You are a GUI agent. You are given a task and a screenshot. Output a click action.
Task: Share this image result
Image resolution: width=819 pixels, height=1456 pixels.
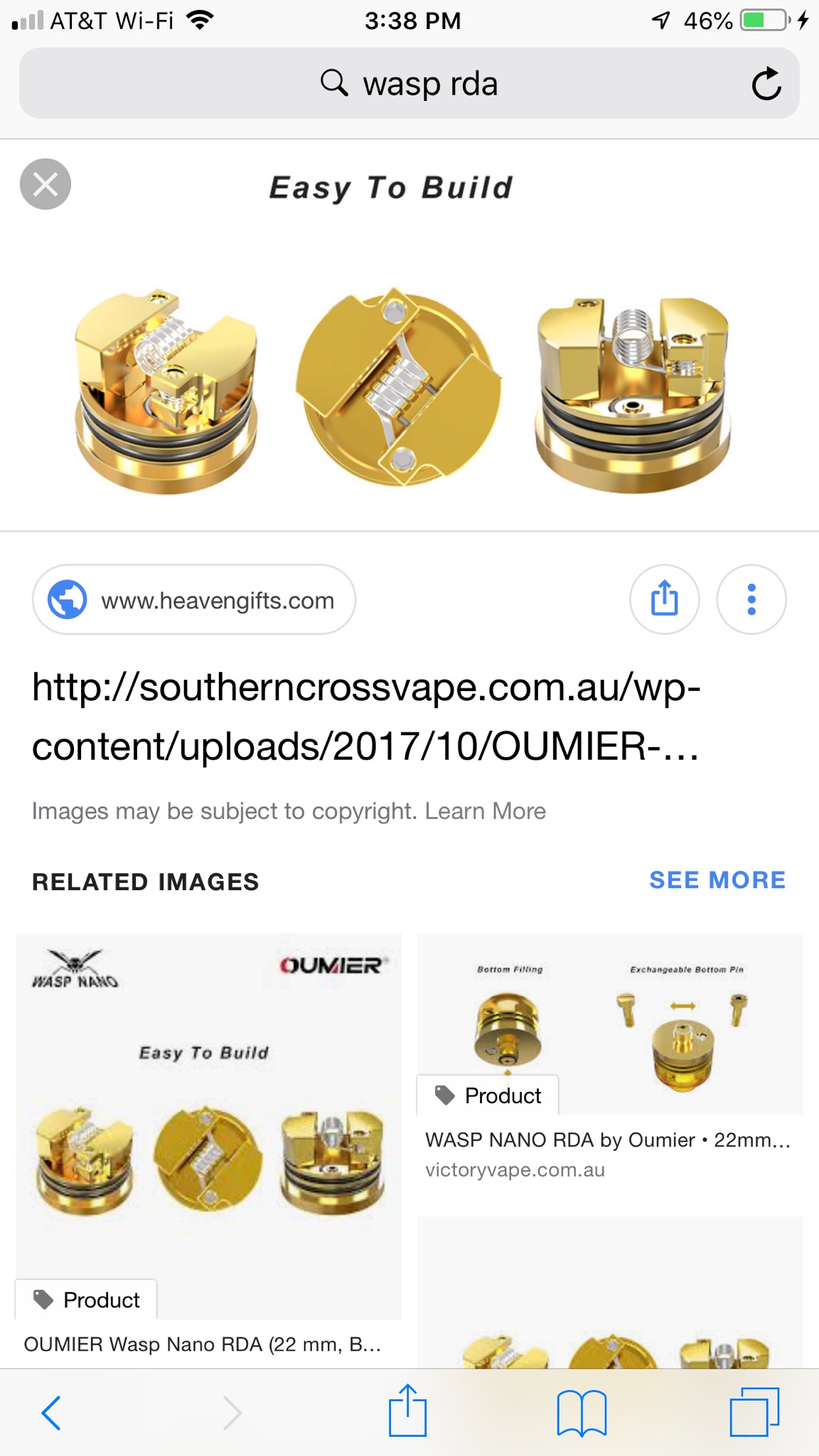point(664,599)
